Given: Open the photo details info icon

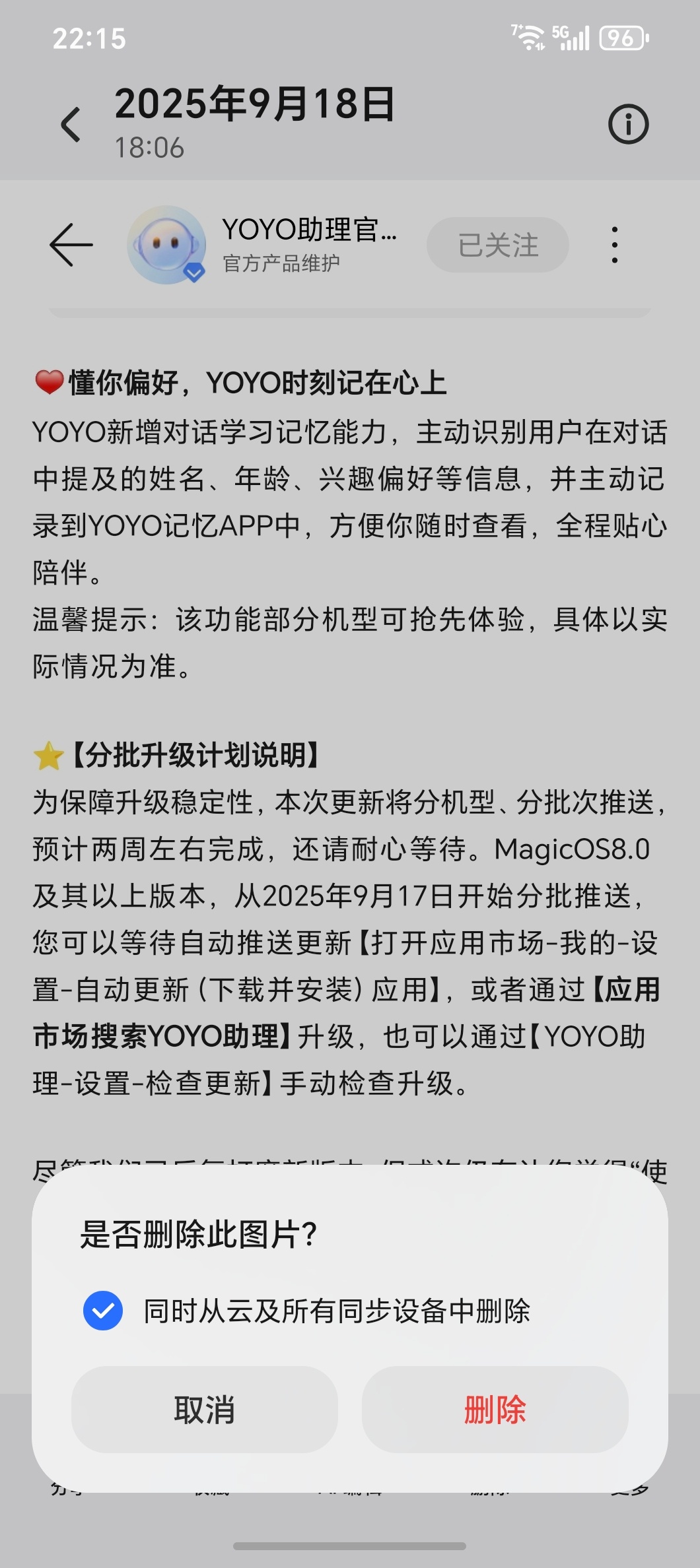Looking at the screenshot, I should [628, 124].
